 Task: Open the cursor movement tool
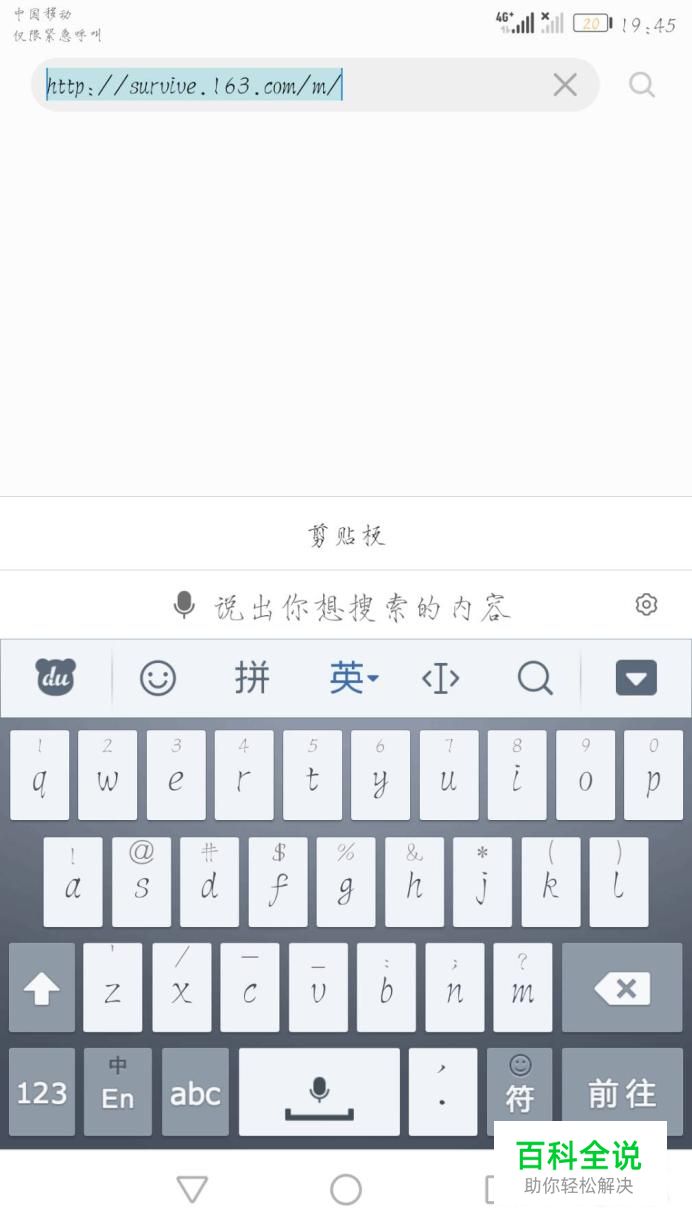440,678
